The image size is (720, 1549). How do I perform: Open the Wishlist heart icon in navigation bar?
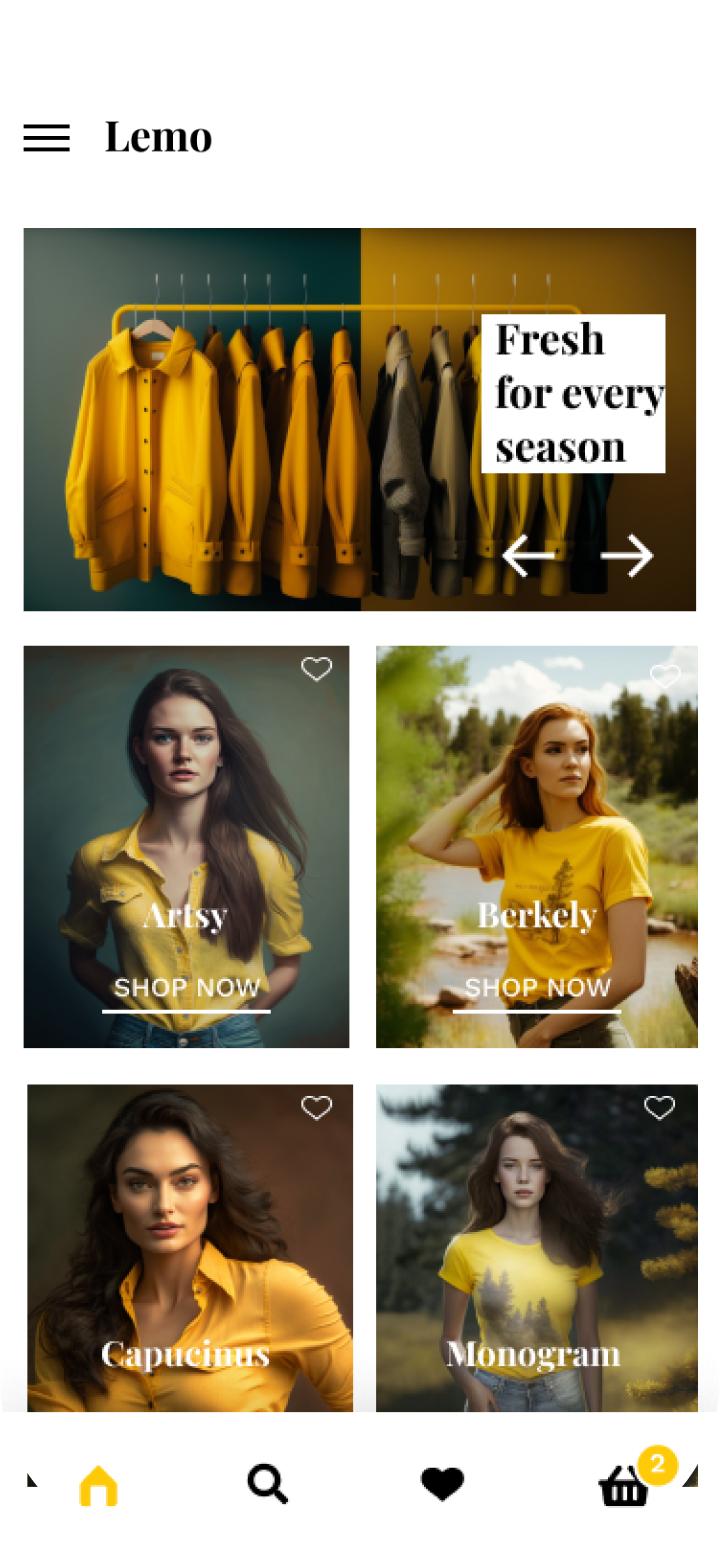click(443, 1486)
